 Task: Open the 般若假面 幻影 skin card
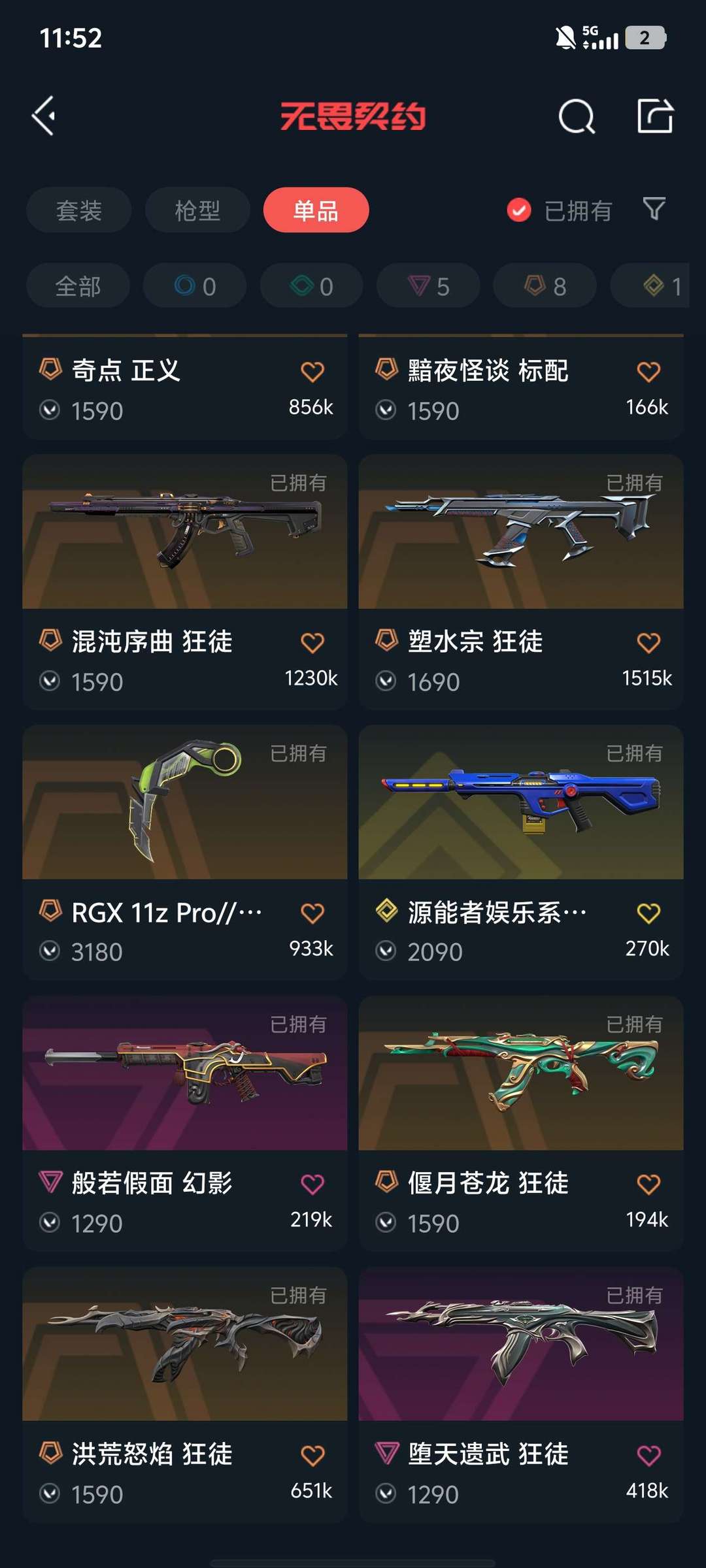(184, 1123)
